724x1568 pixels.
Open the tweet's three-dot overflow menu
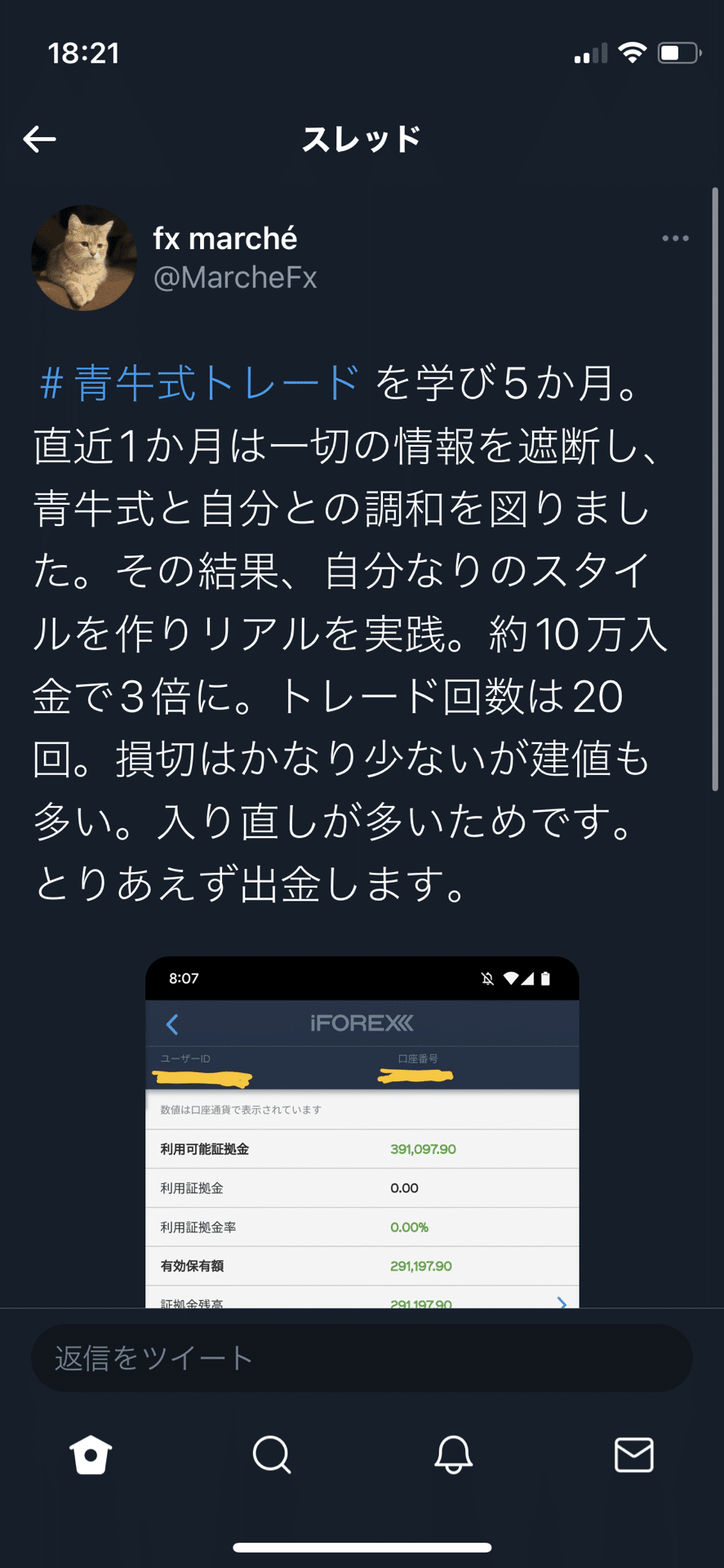click(x=675, y=238)
